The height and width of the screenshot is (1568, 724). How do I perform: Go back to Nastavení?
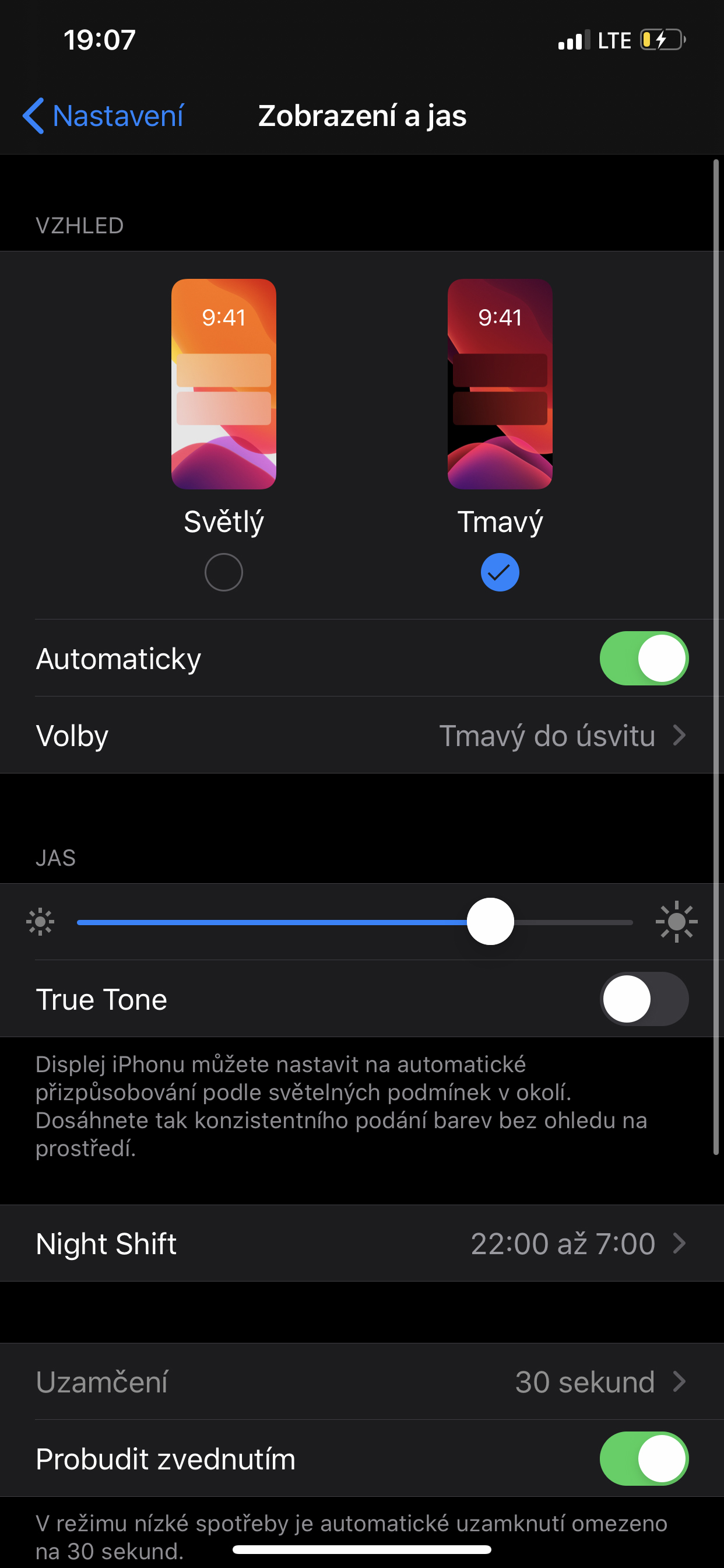(103, 116)
